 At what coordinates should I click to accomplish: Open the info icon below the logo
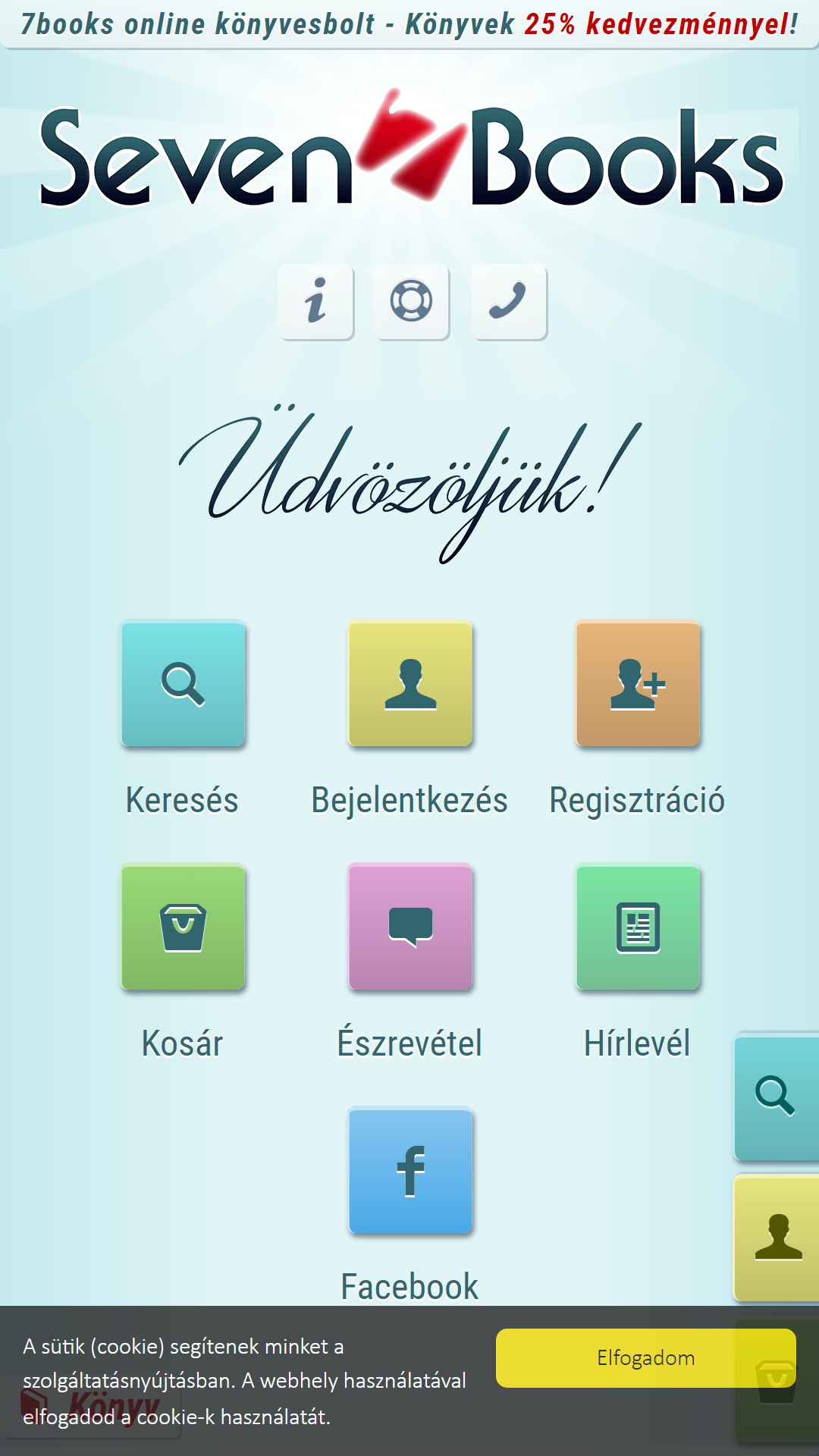[315, 302]
